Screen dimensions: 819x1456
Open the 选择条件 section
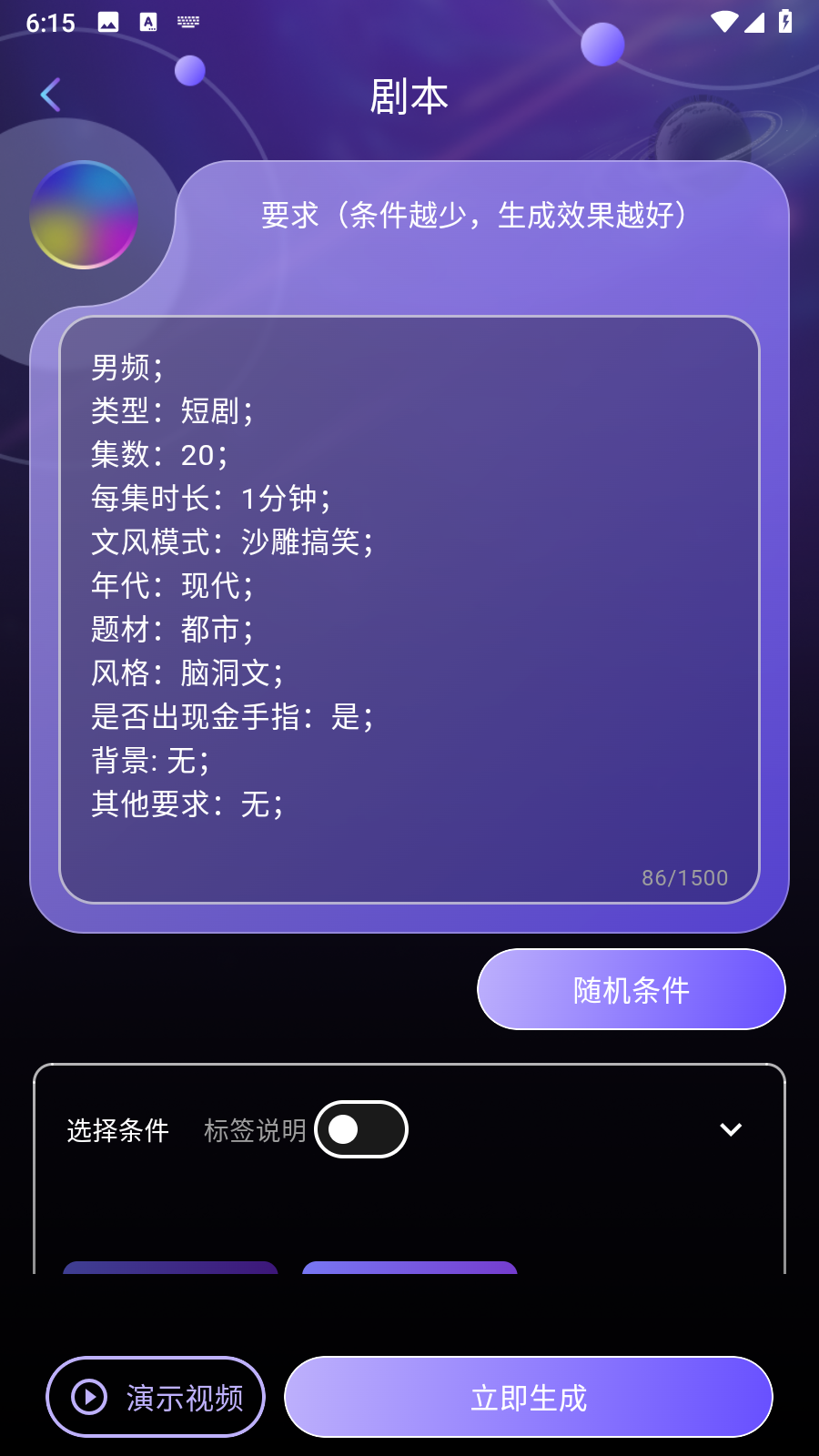[x=116, y=1131]
